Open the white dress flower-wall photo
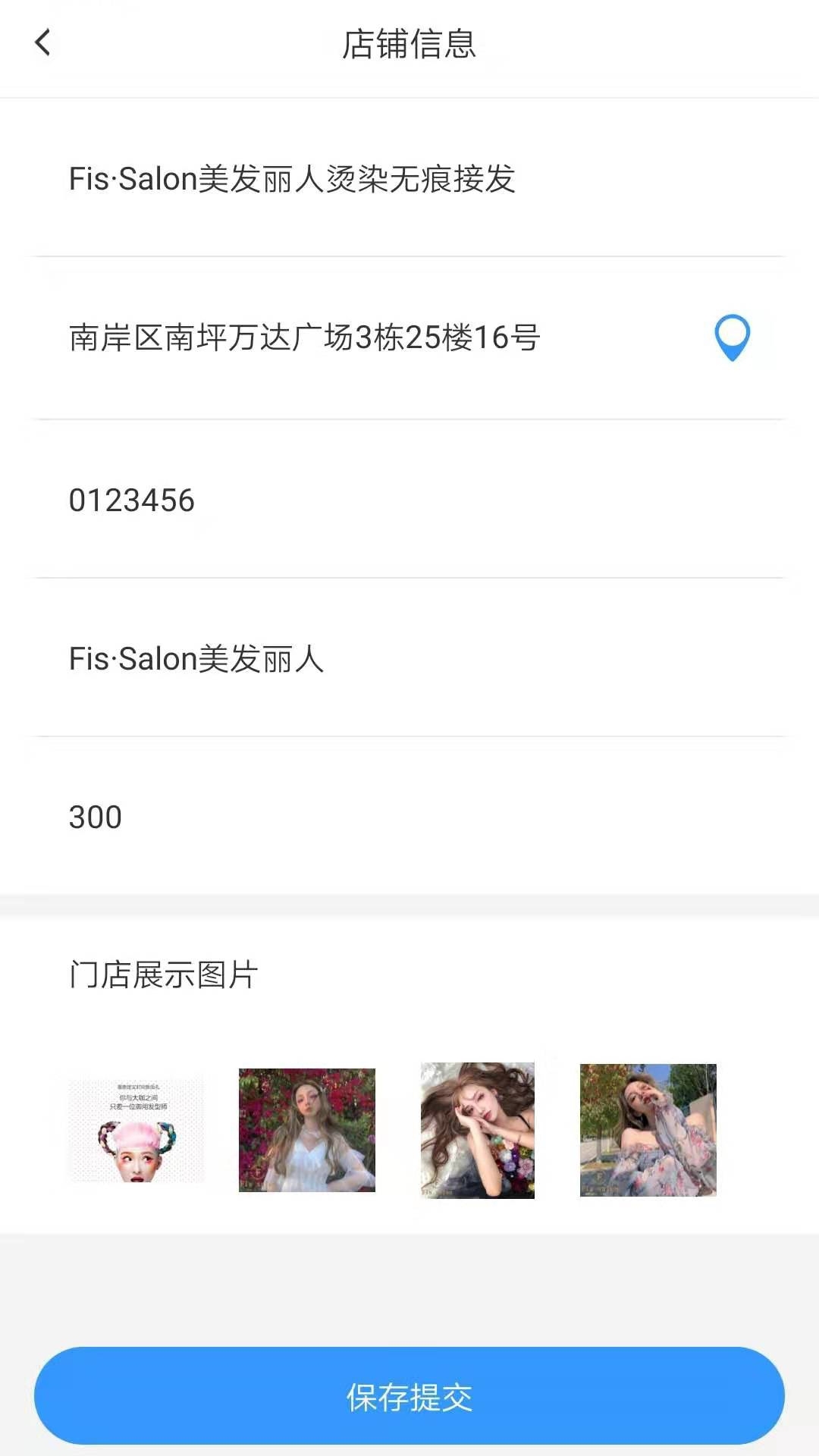This screenshot has width=819, height=1456. point(307,1130)
